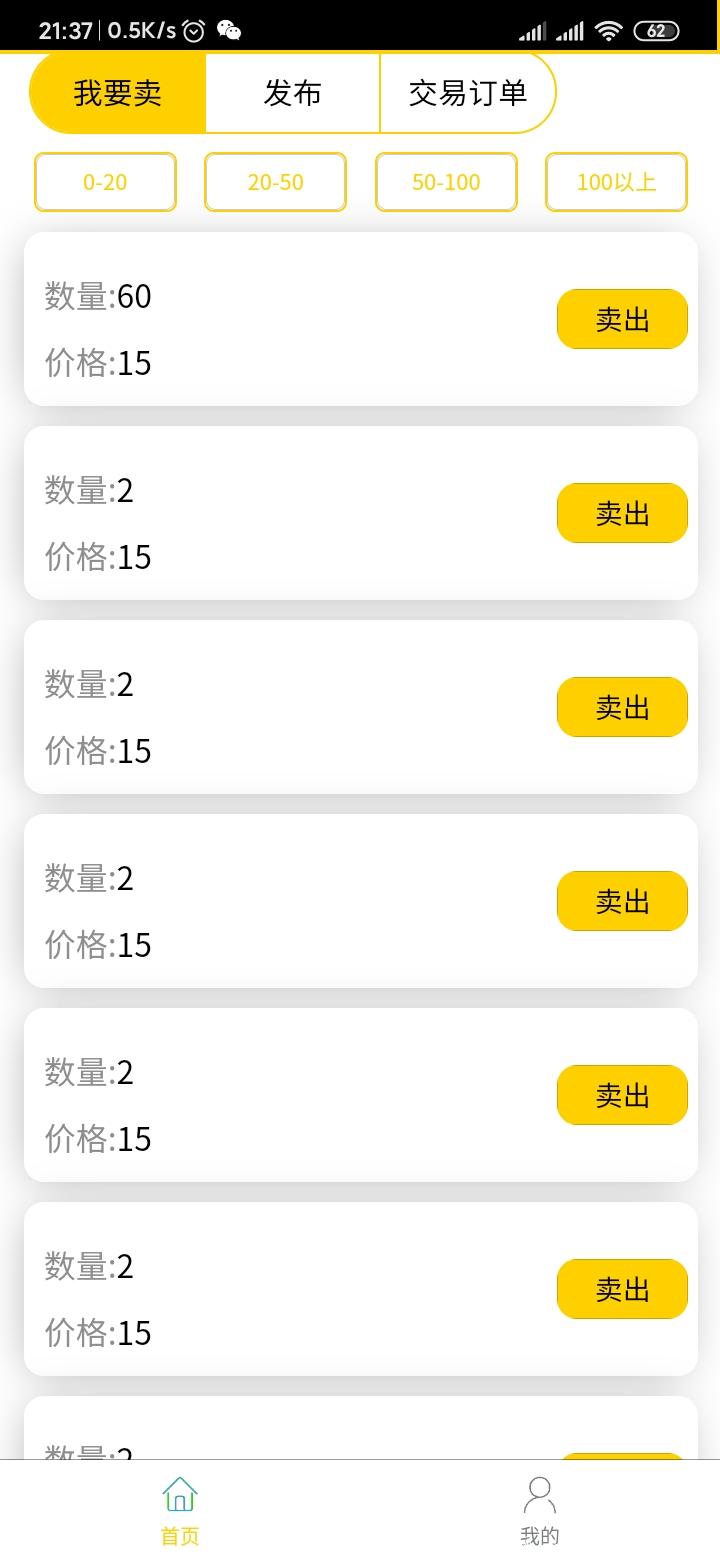Screen dimensions: 720x1560
Task: Select the 100以上 price filter
Action: click(616, 182)
